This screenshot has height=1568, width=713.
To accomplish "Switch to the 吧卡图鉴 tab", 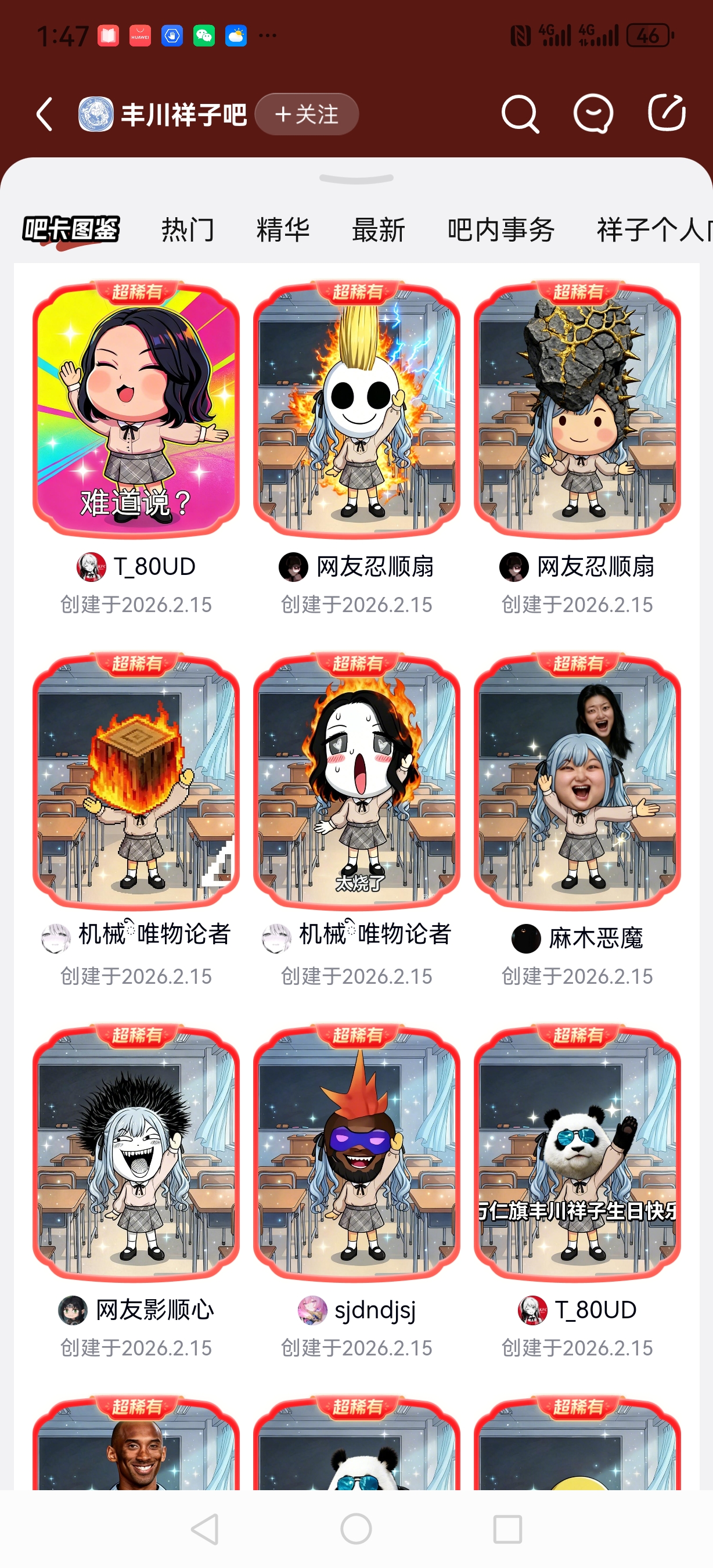I will [x=71, y=230].
